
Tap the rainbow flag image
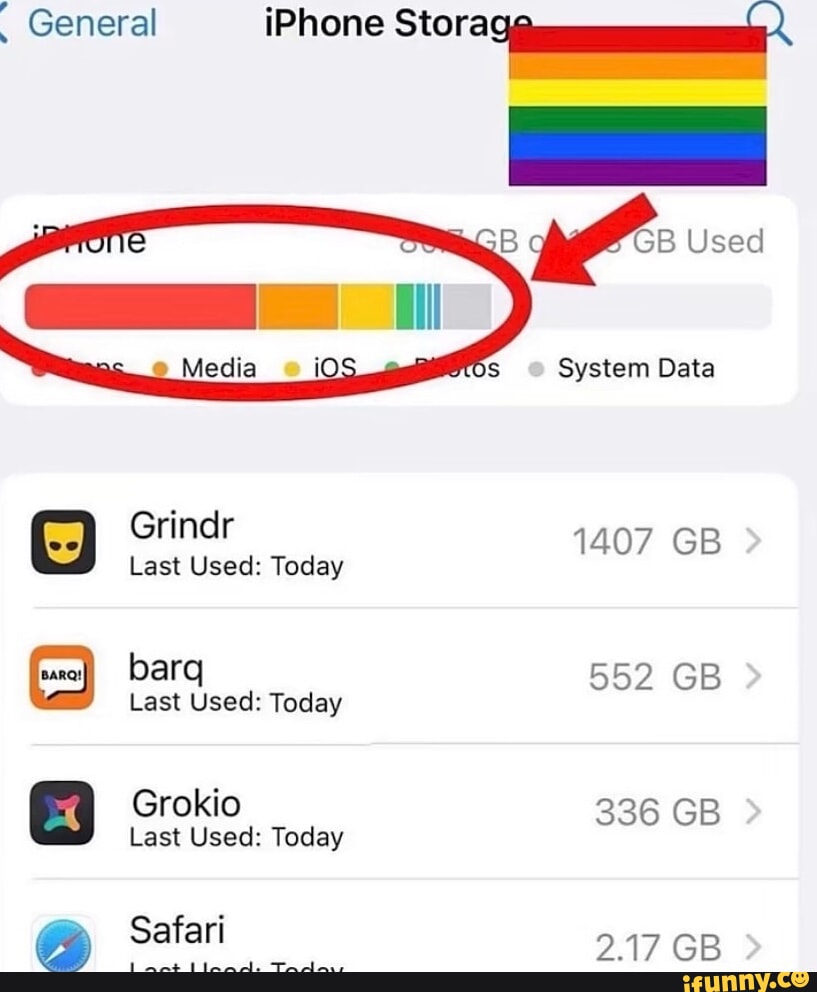click(x=637, y=108)
